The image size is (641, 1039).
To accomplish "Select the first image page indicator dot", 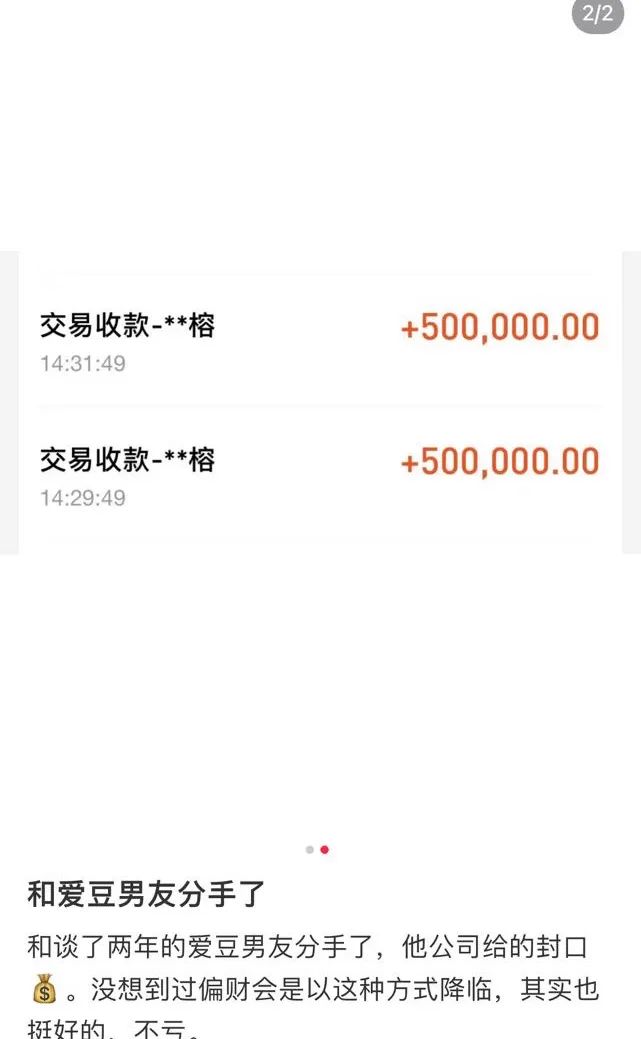I will pos(310,850).
